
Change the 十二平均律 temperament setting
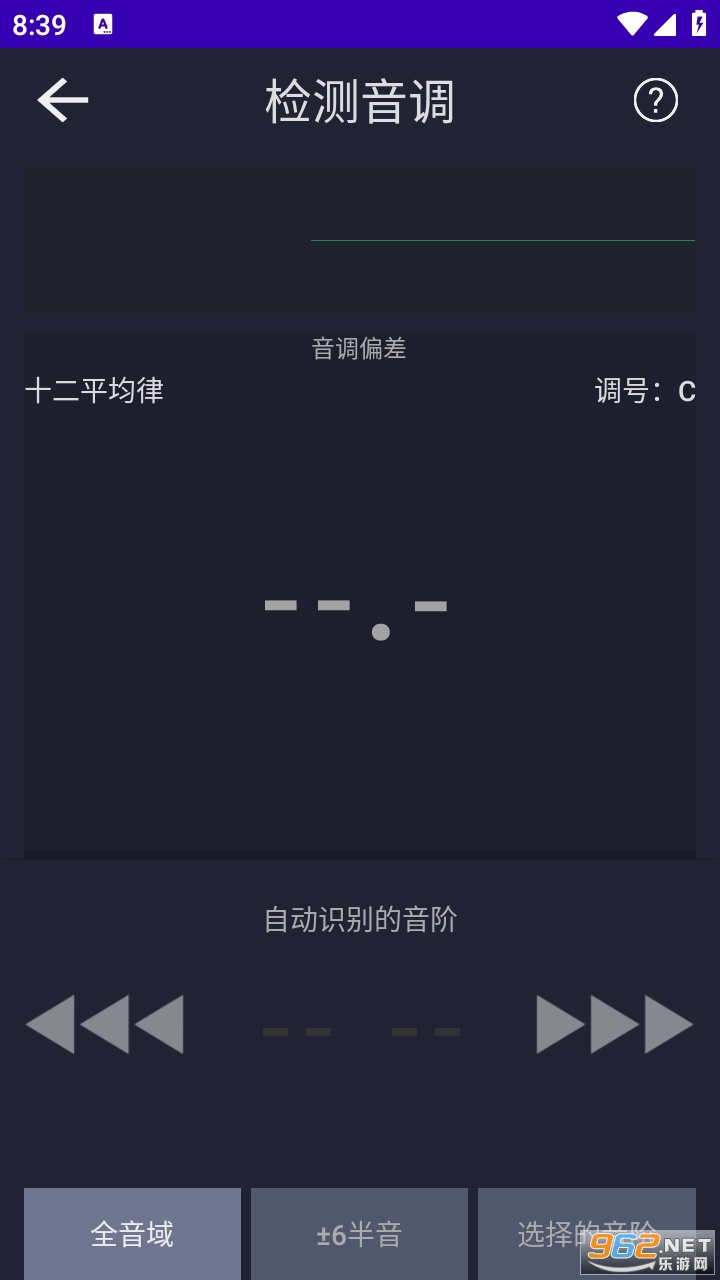point(94,390)
